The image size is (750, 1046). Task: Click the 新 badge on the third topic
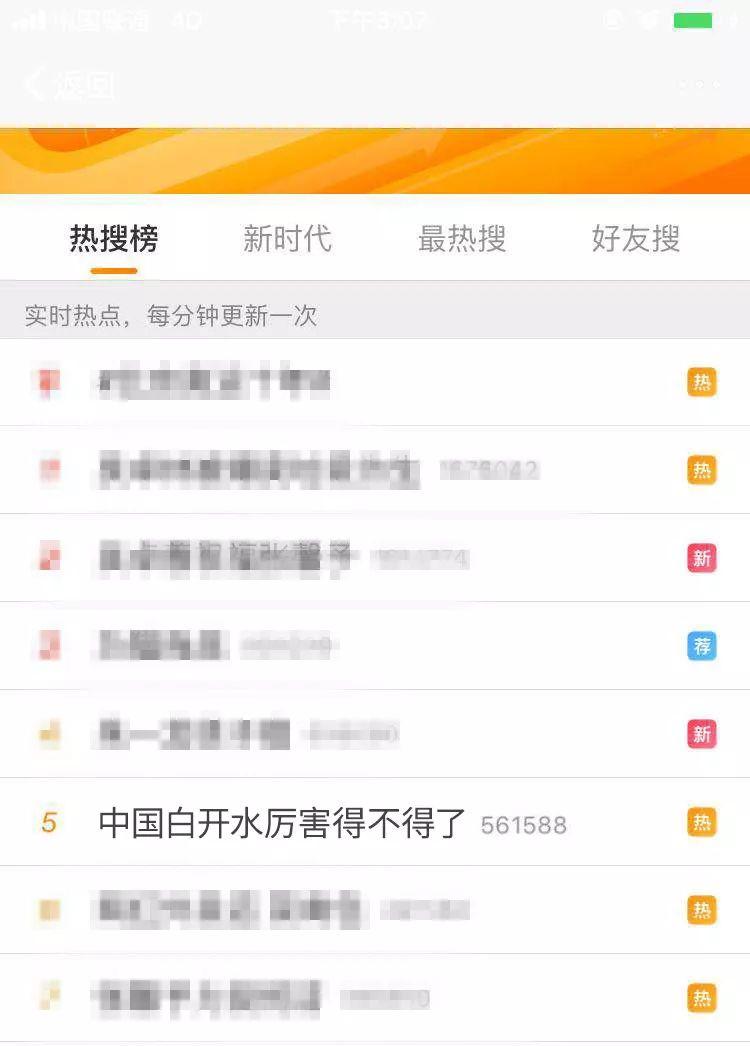(703, 558)
